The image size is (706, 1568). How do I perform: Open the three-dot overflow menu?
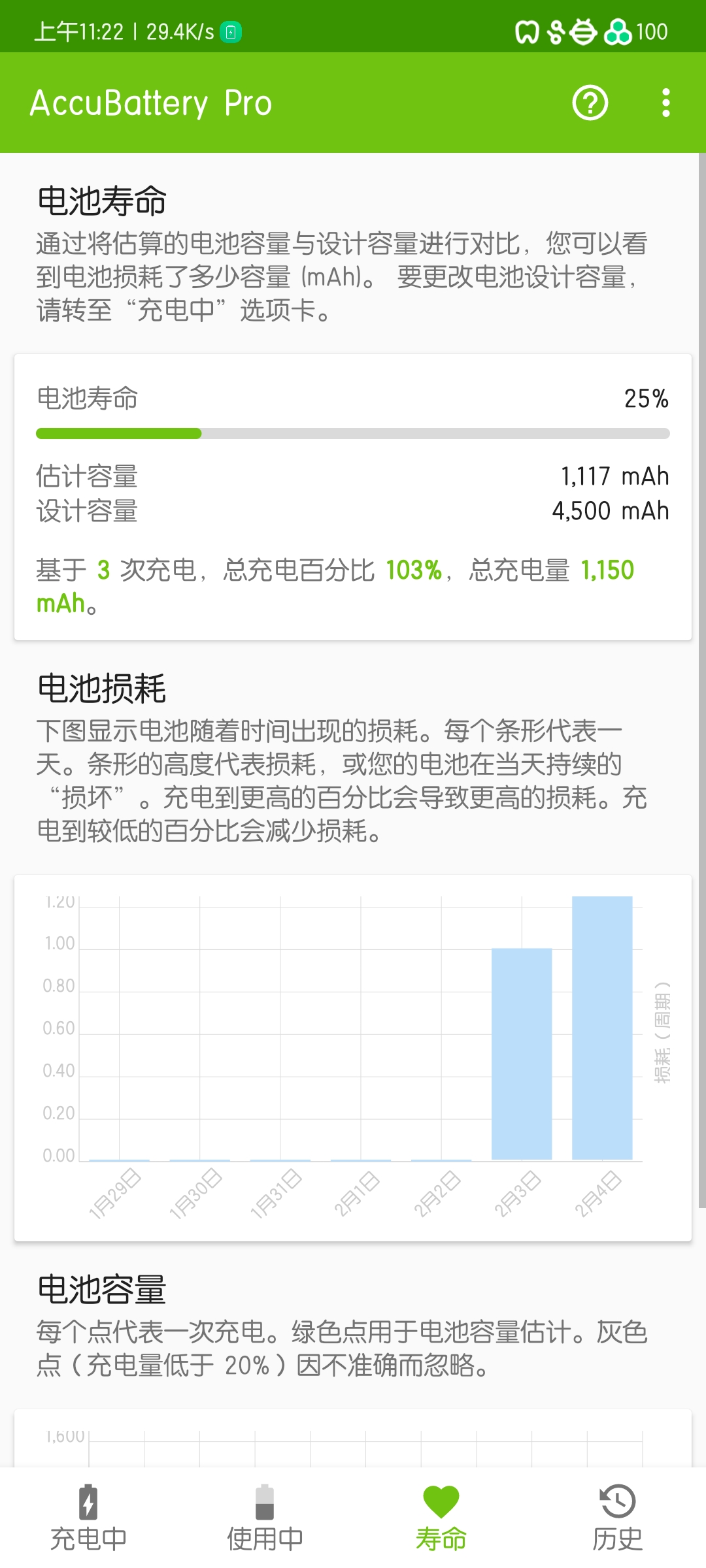tap(665, 103)
